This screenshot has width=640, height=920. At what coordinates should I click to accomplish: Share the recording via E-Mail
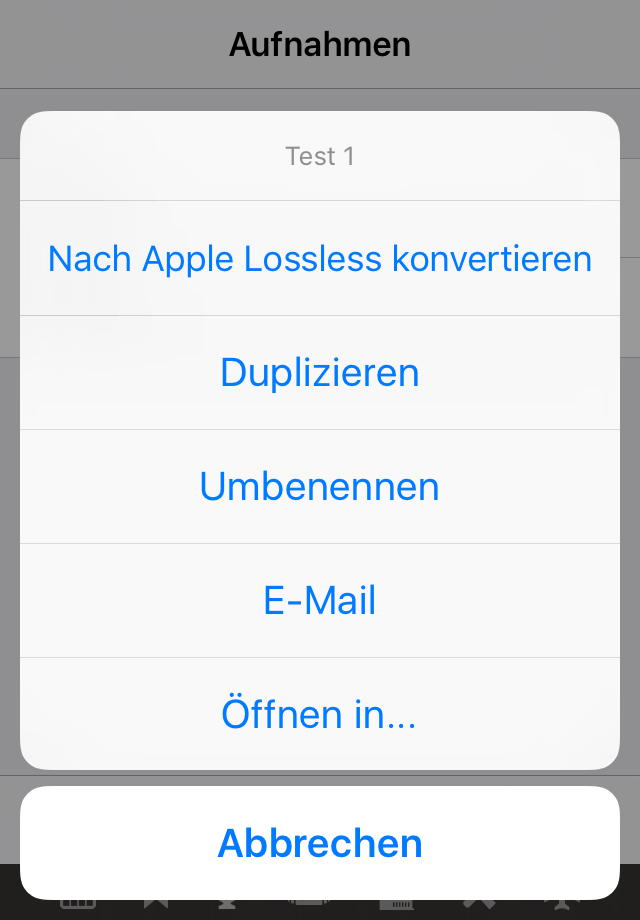point(320,601)
